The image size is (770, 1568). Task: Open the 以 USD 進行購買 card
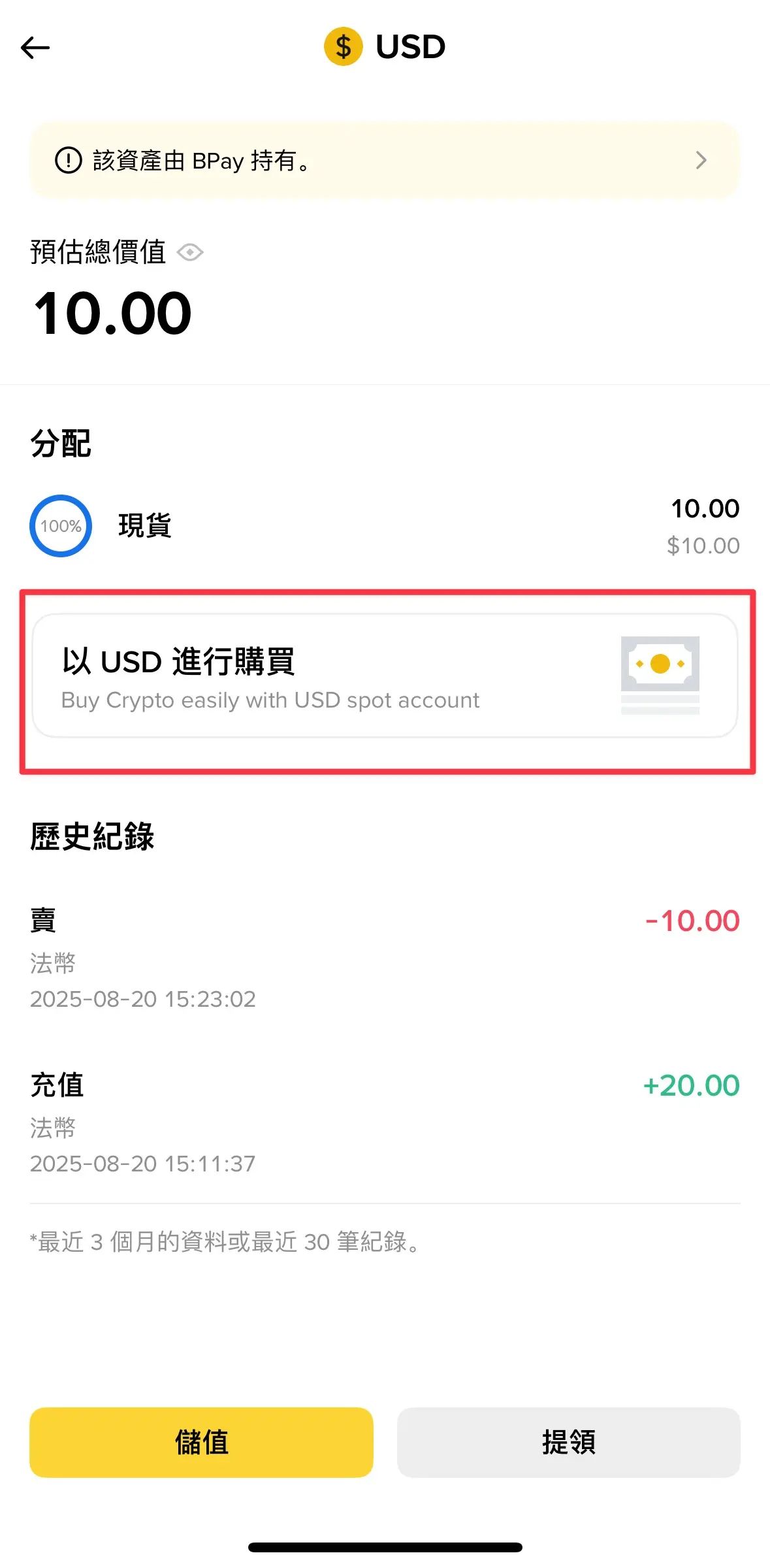pos(384,676)
